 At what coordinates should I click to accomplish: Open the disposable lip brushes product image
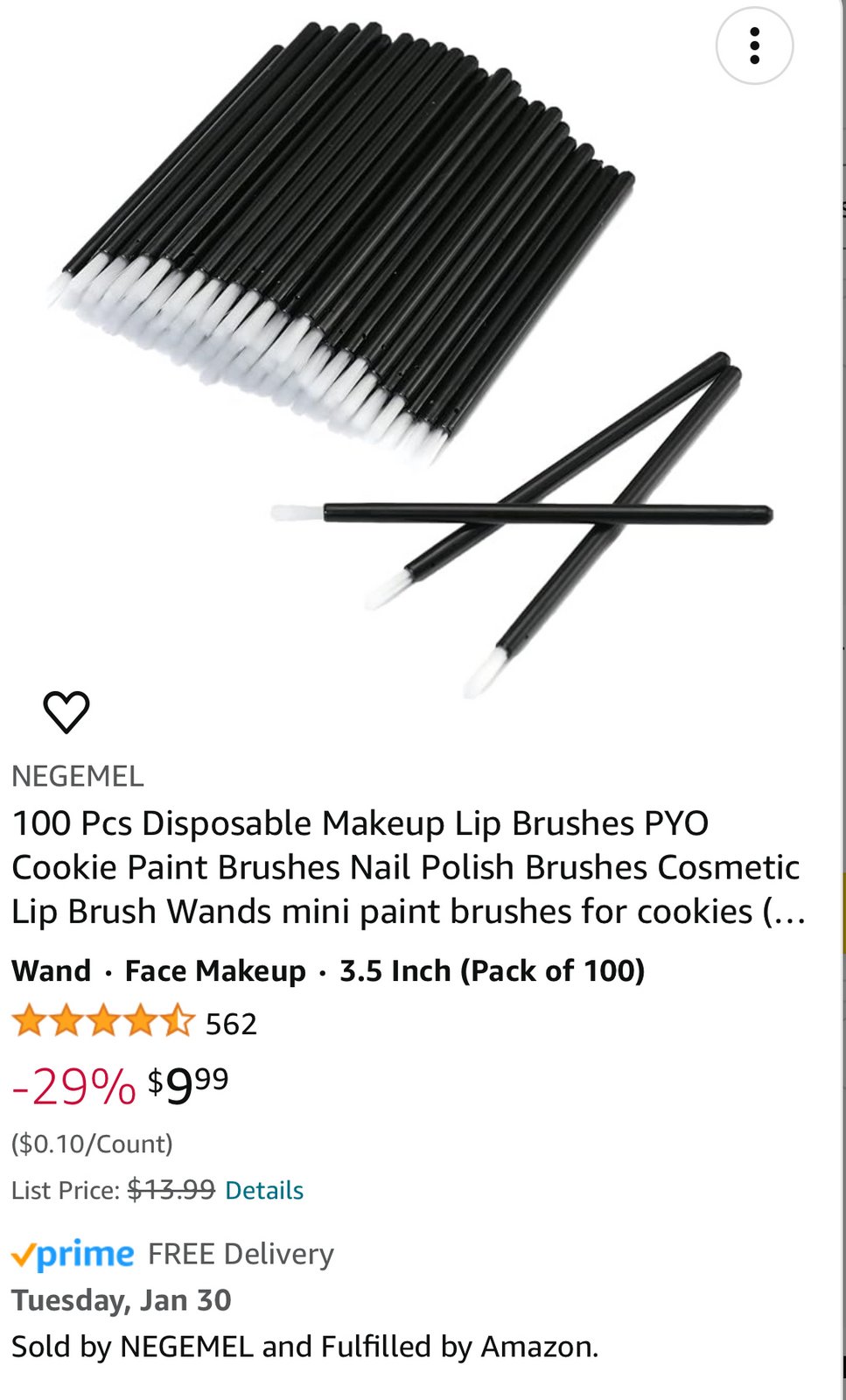411,350
